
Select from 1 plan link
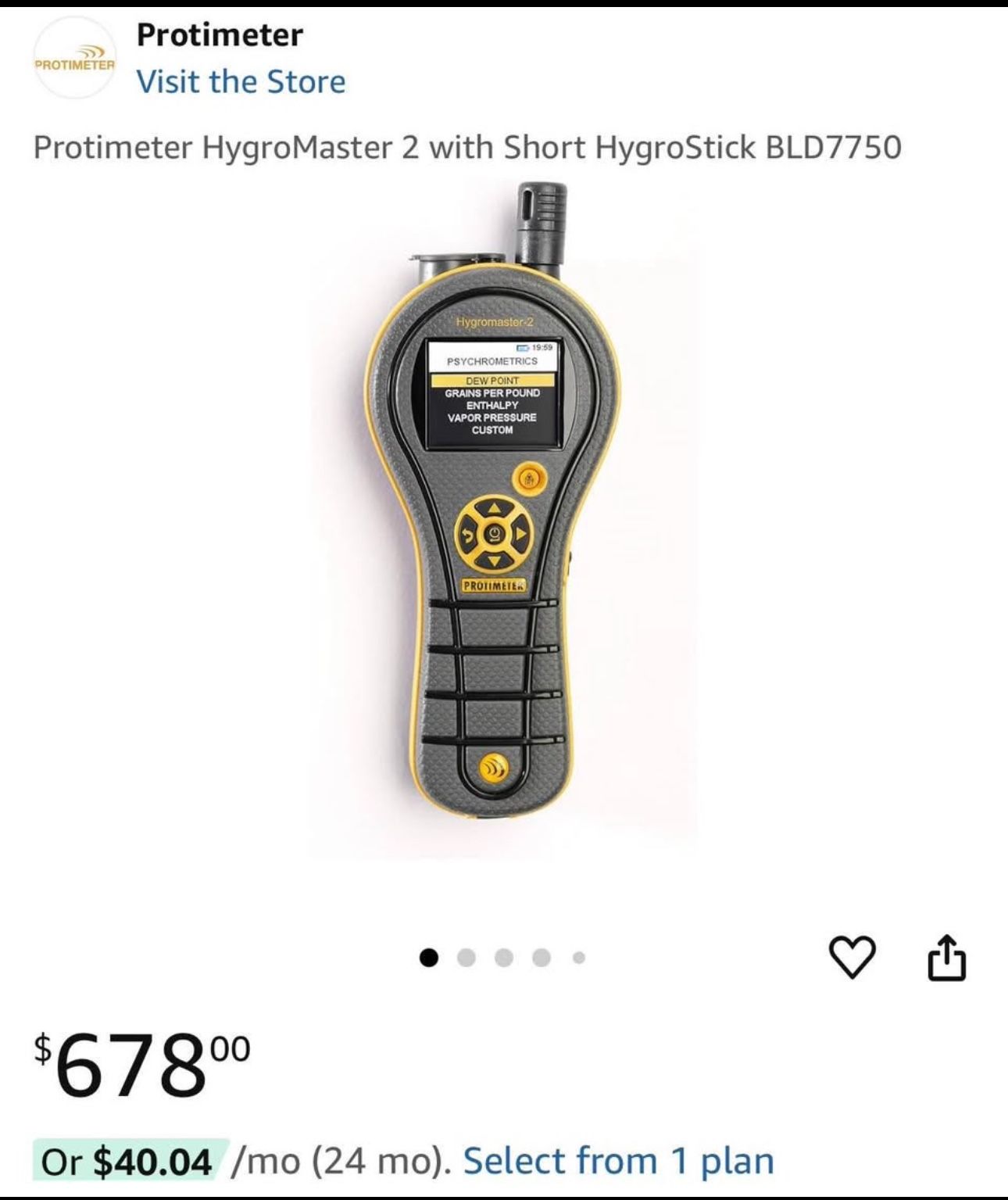(618, 1161)
